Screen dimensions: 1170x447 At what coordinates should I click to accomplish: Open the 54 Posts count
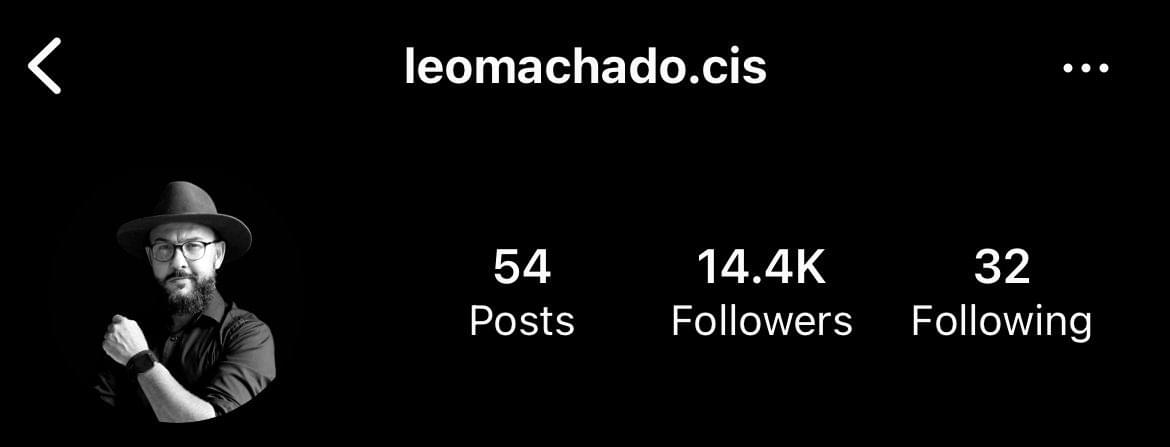coord(521,294)
